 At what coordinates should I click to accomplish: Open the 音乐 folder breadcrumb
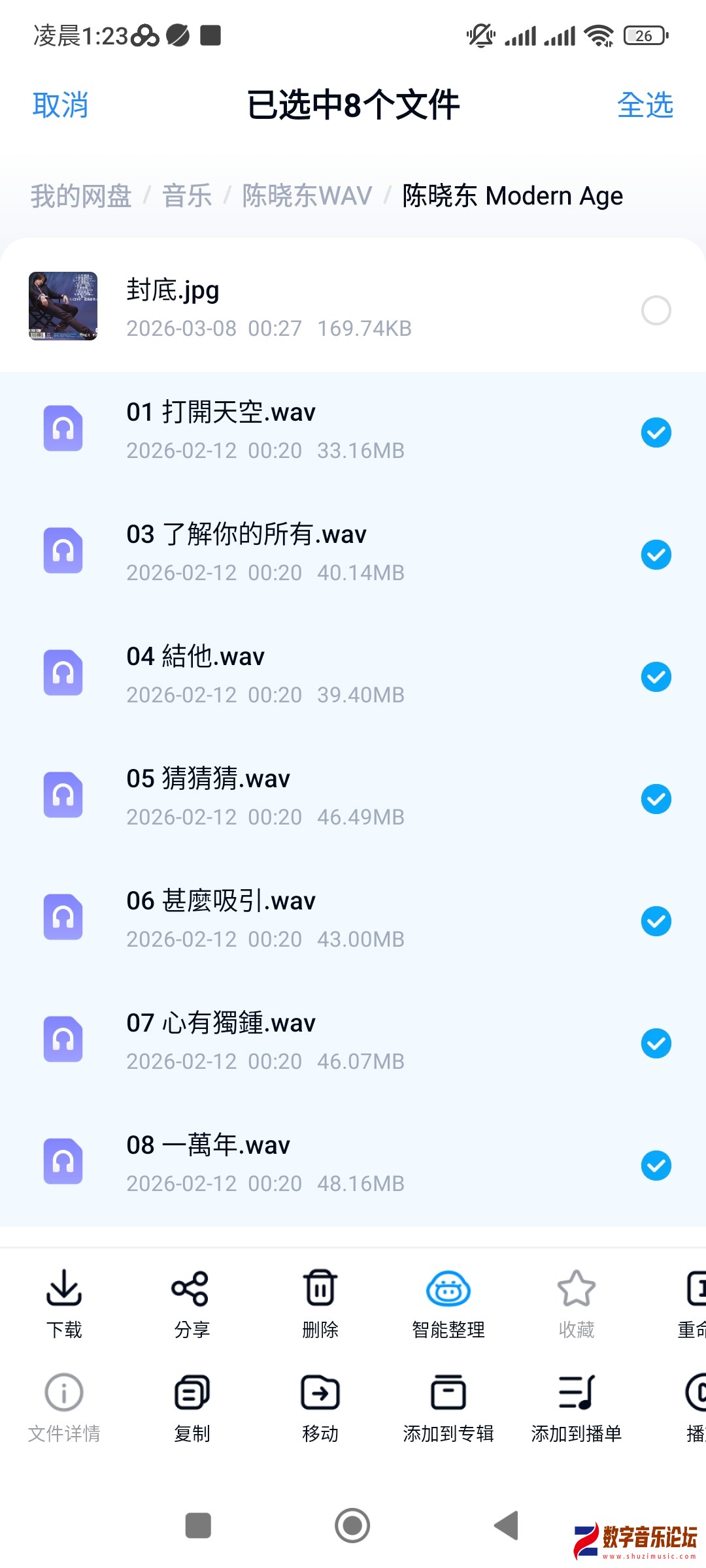coord(187,195)
